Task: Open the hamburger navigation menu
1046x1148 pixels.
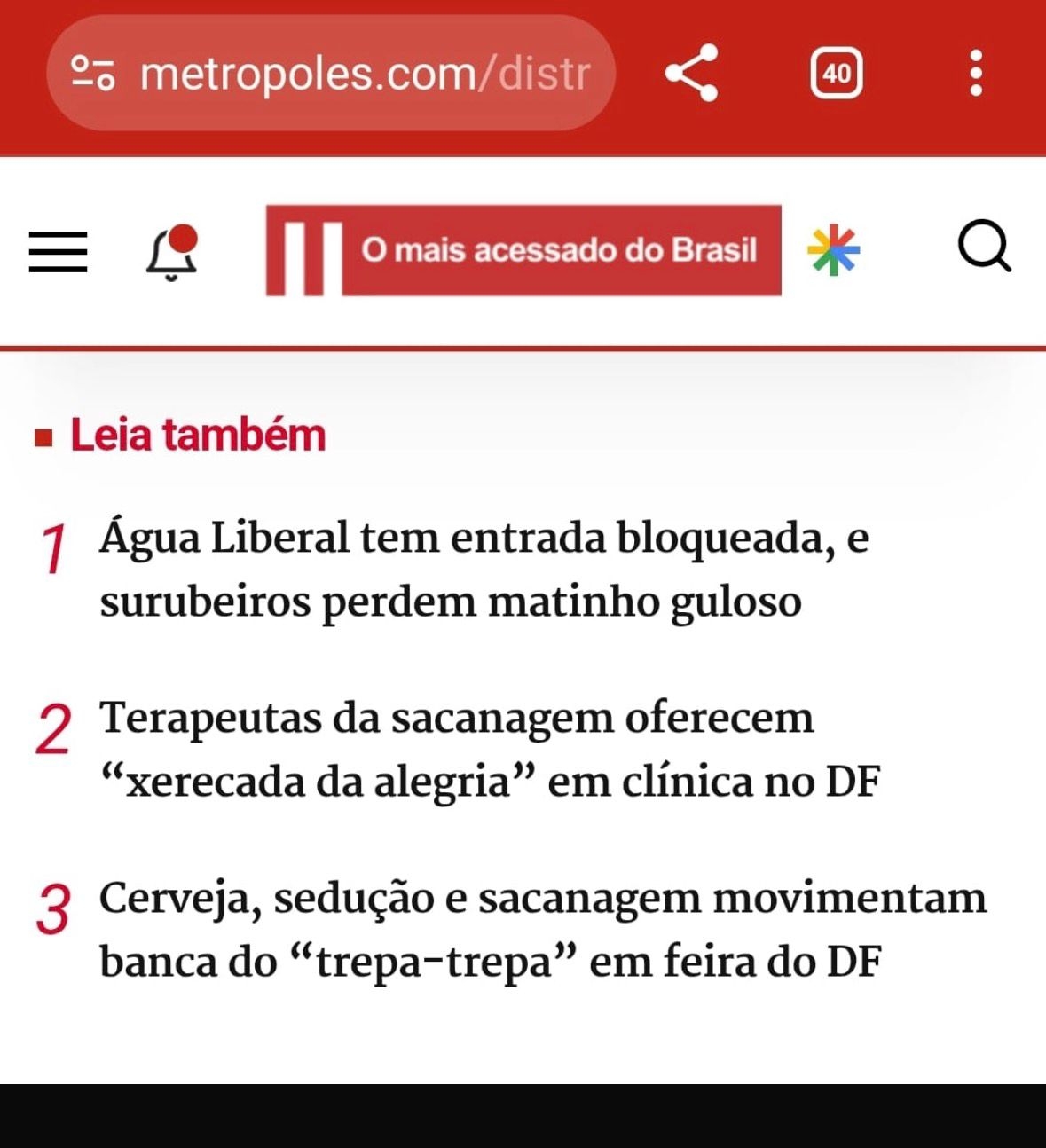Action: pyautogui.click(x=59, y=251)
